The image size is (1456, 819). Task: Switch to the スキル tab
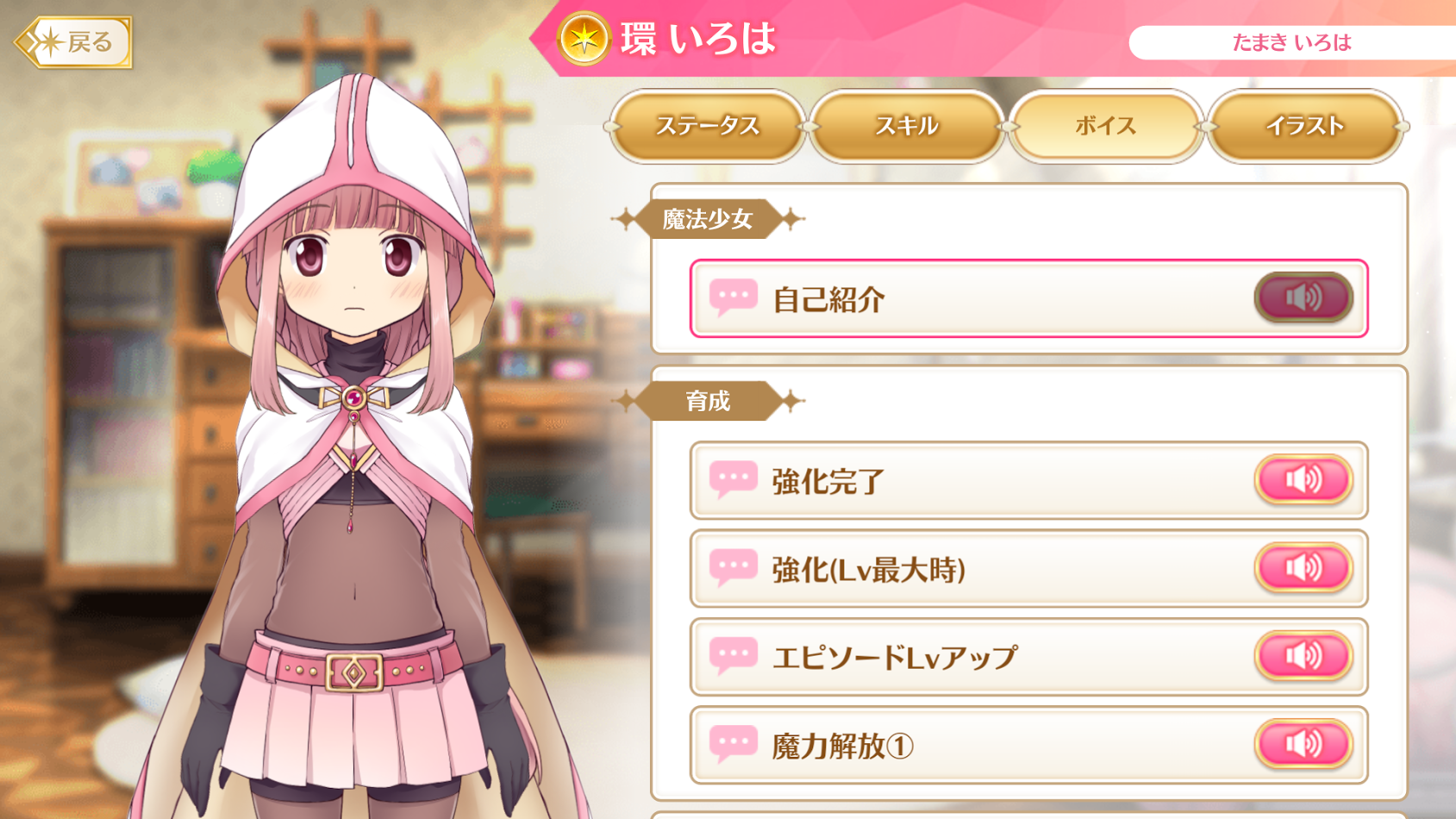pos(906,127)
